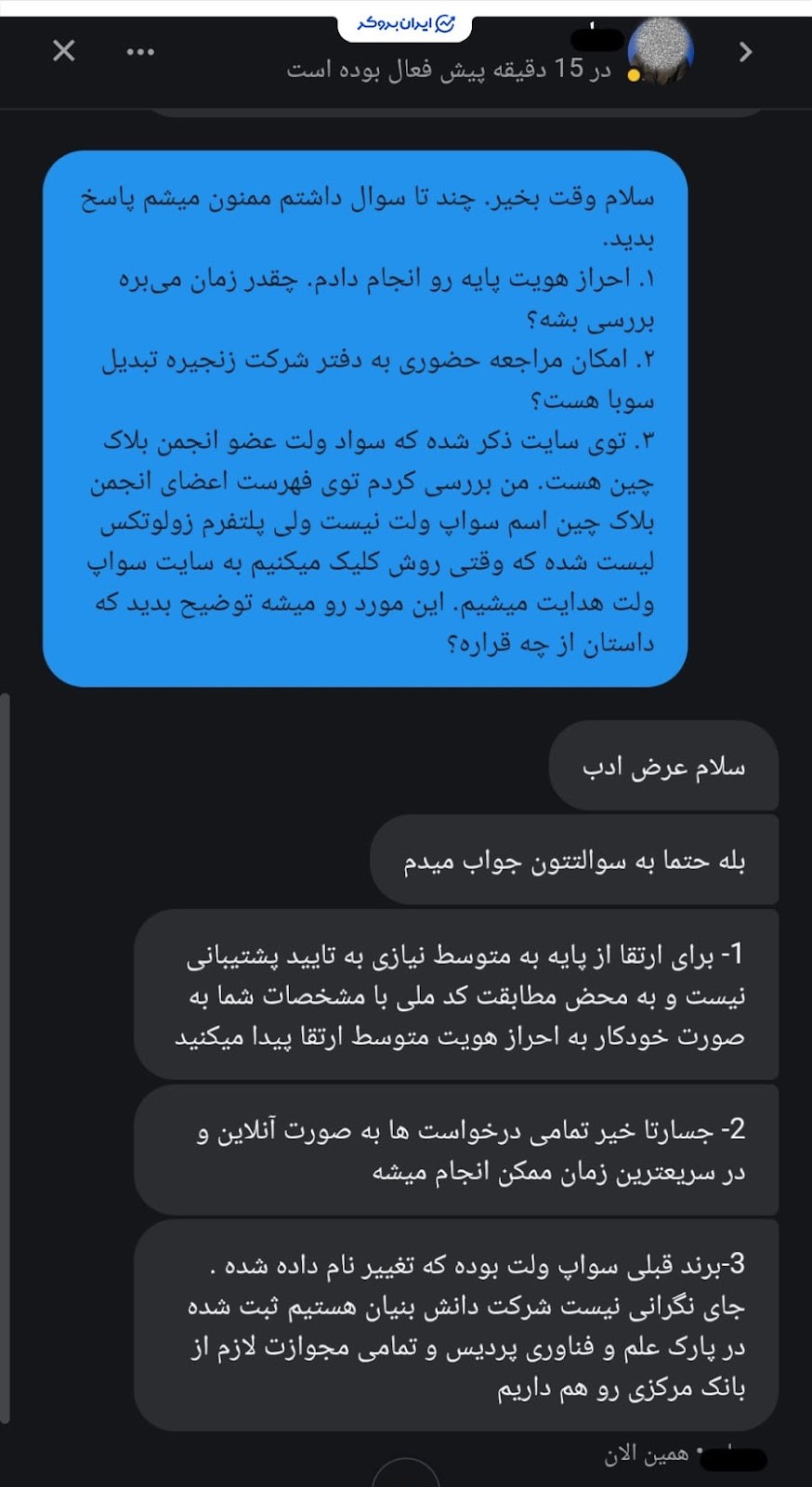Close the support chat window

pyautogui.click(x=63, y=51)
